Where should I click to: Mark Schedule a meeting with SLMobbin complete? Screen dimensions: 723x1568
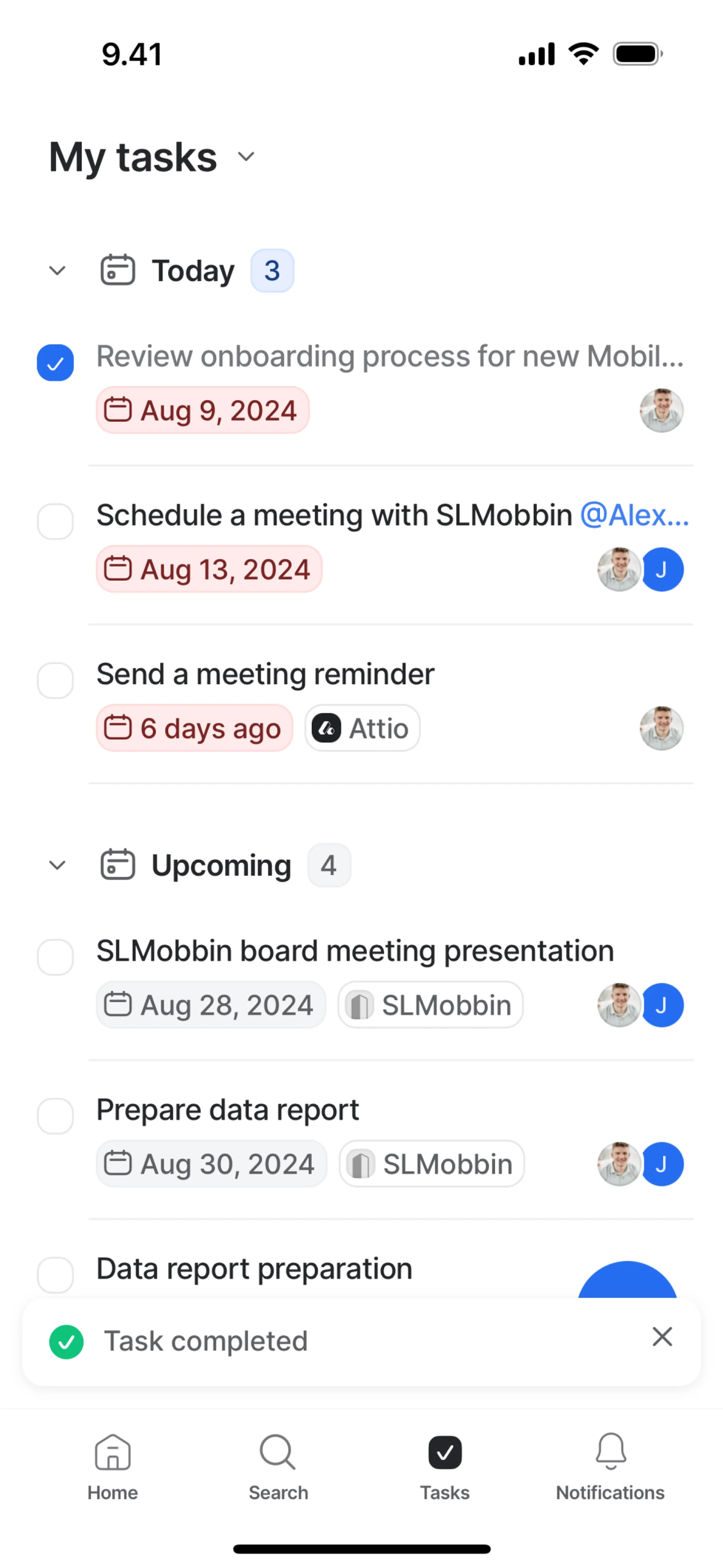tap(55, 522)
